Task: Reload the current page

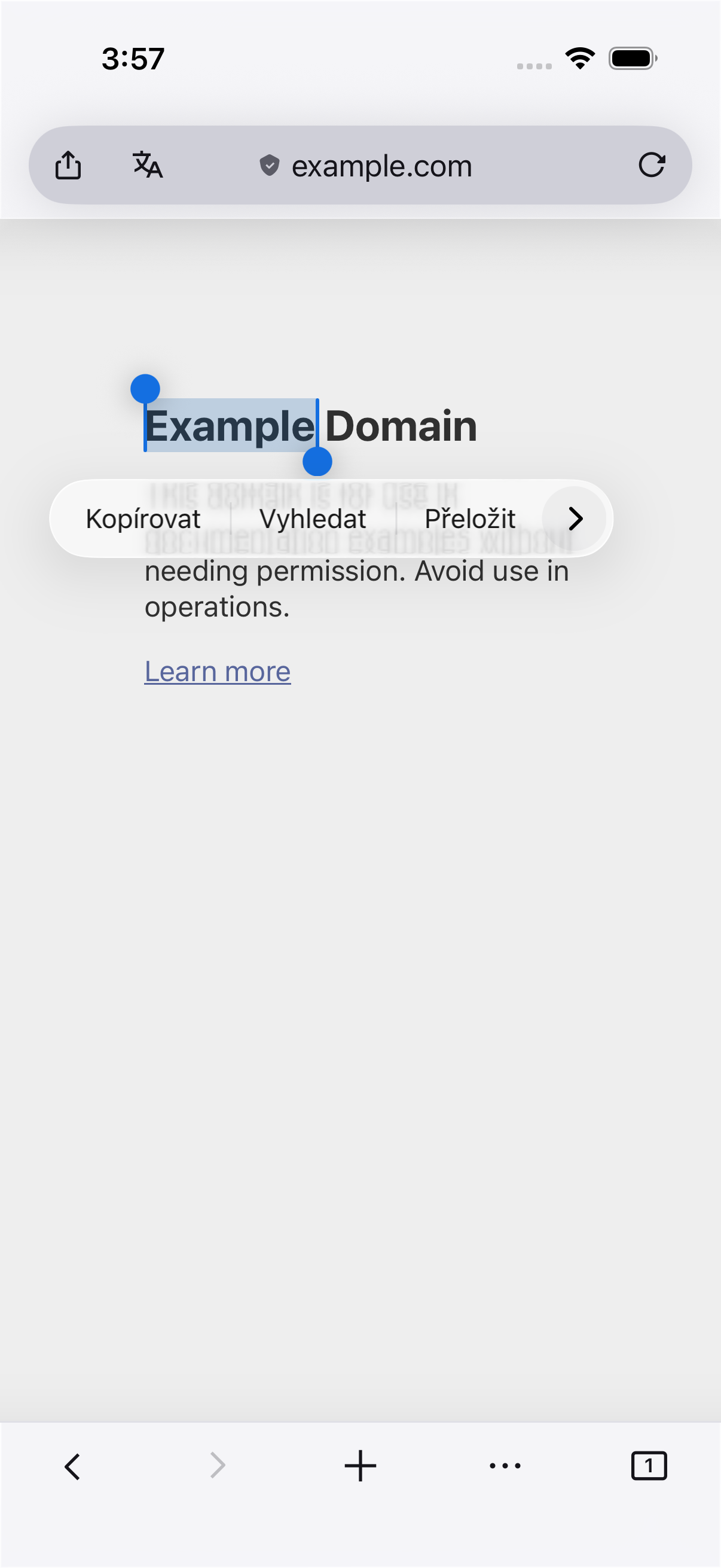Action: (x=652, y=165)
